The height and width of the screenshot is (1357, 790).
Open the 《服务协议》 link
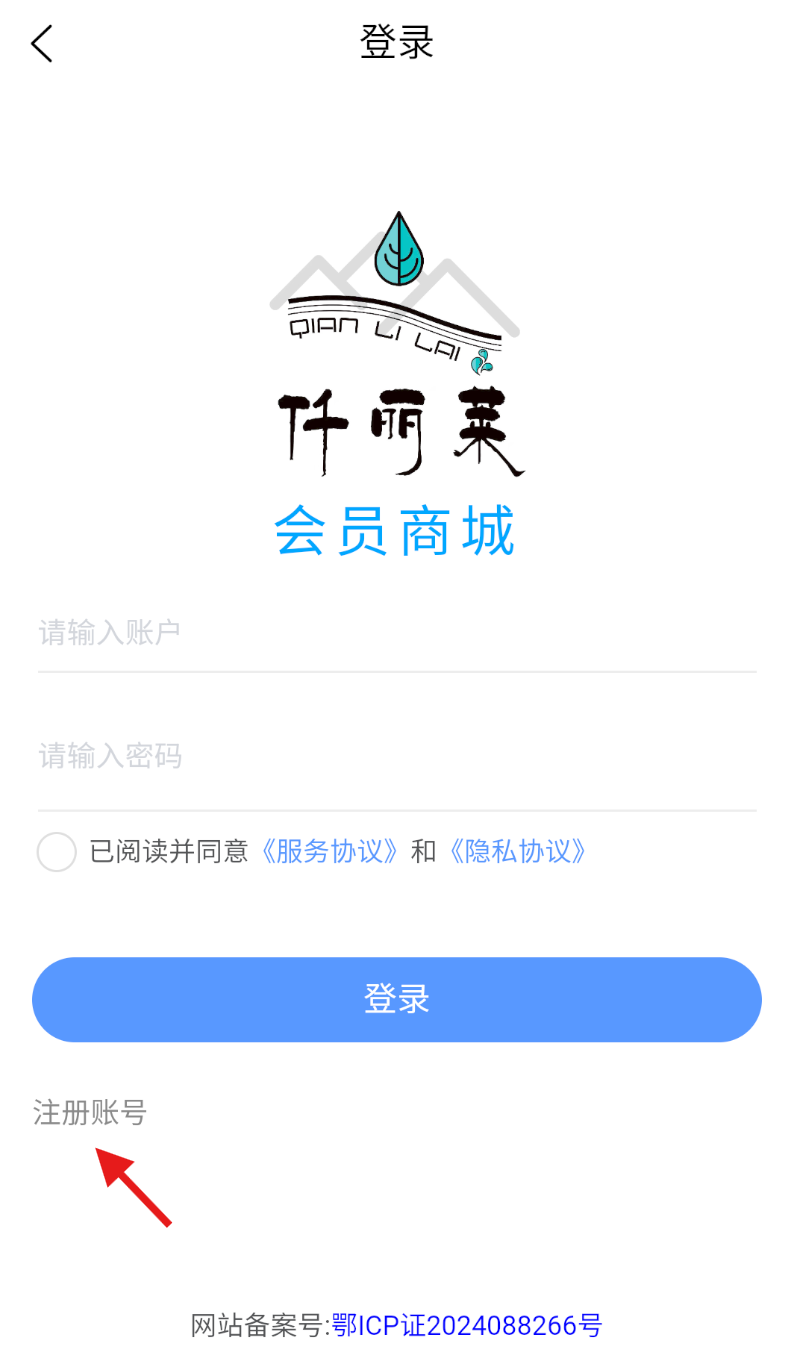[x=330, y=852]
